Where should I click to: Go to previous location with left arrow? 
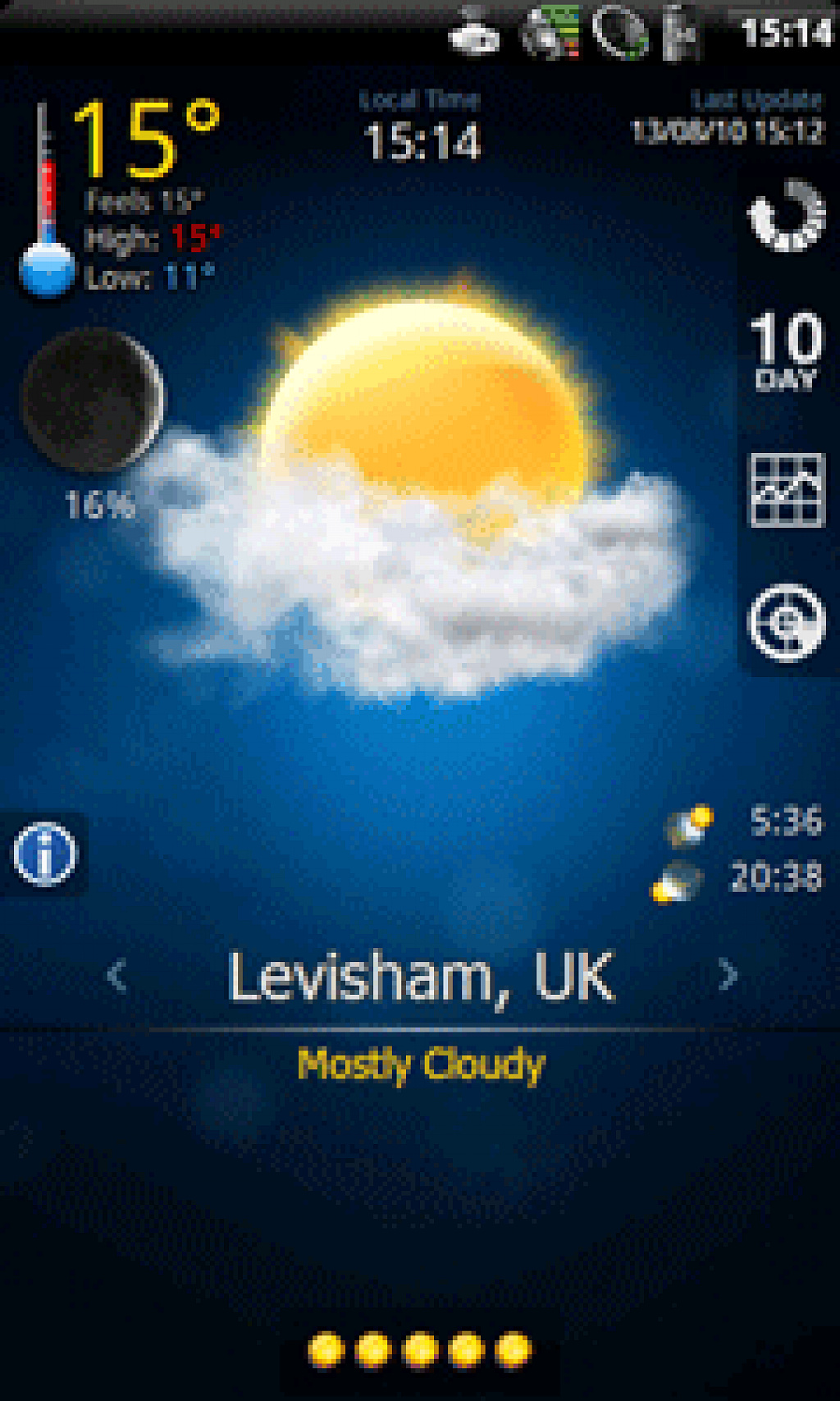click(x=117, y=975)
